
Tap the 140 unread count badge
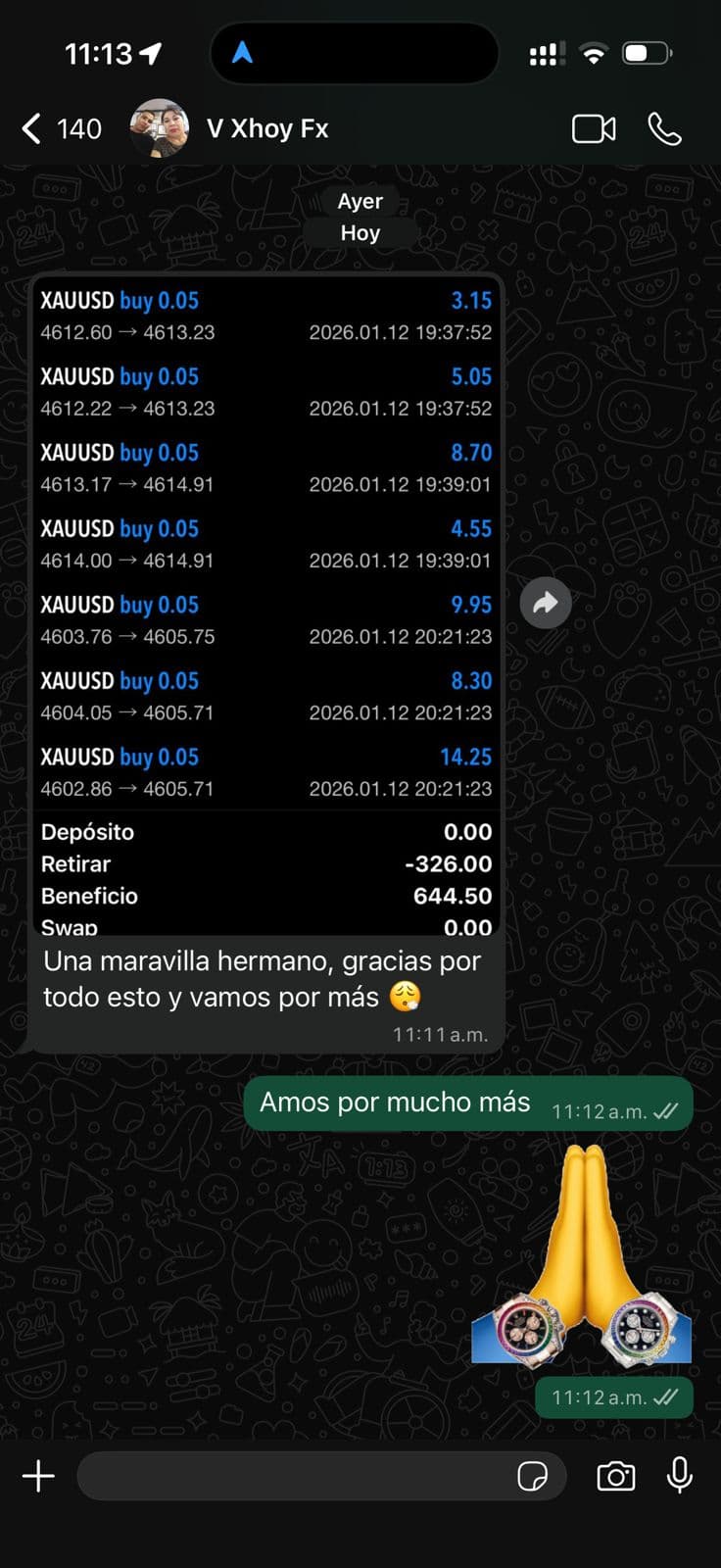[x=81, y=127]
